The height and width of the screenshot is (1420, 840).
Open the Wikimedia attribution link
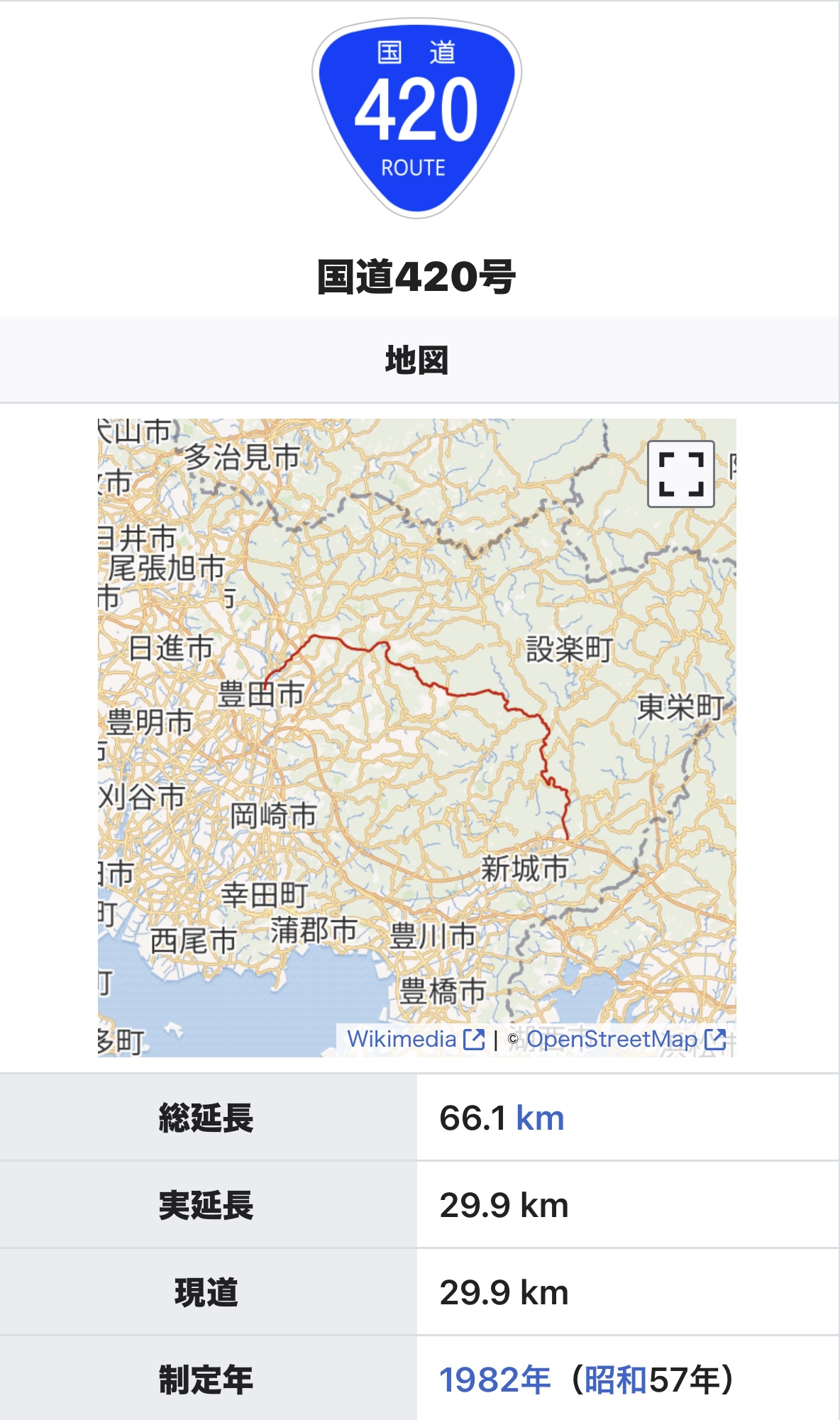[402, 1039]
